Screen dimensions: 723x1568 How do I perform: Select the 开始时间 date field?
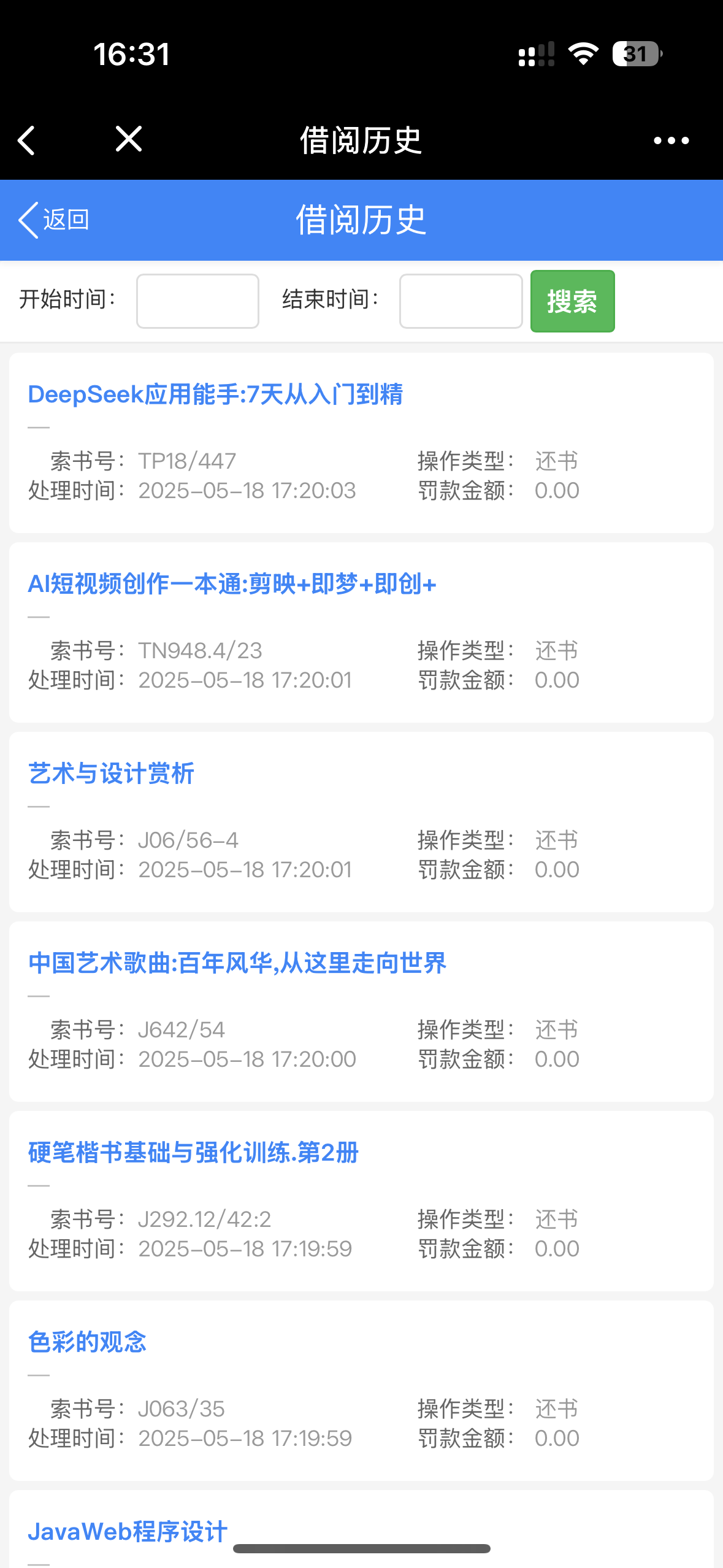pyautogui.click(x=197, y=301)
